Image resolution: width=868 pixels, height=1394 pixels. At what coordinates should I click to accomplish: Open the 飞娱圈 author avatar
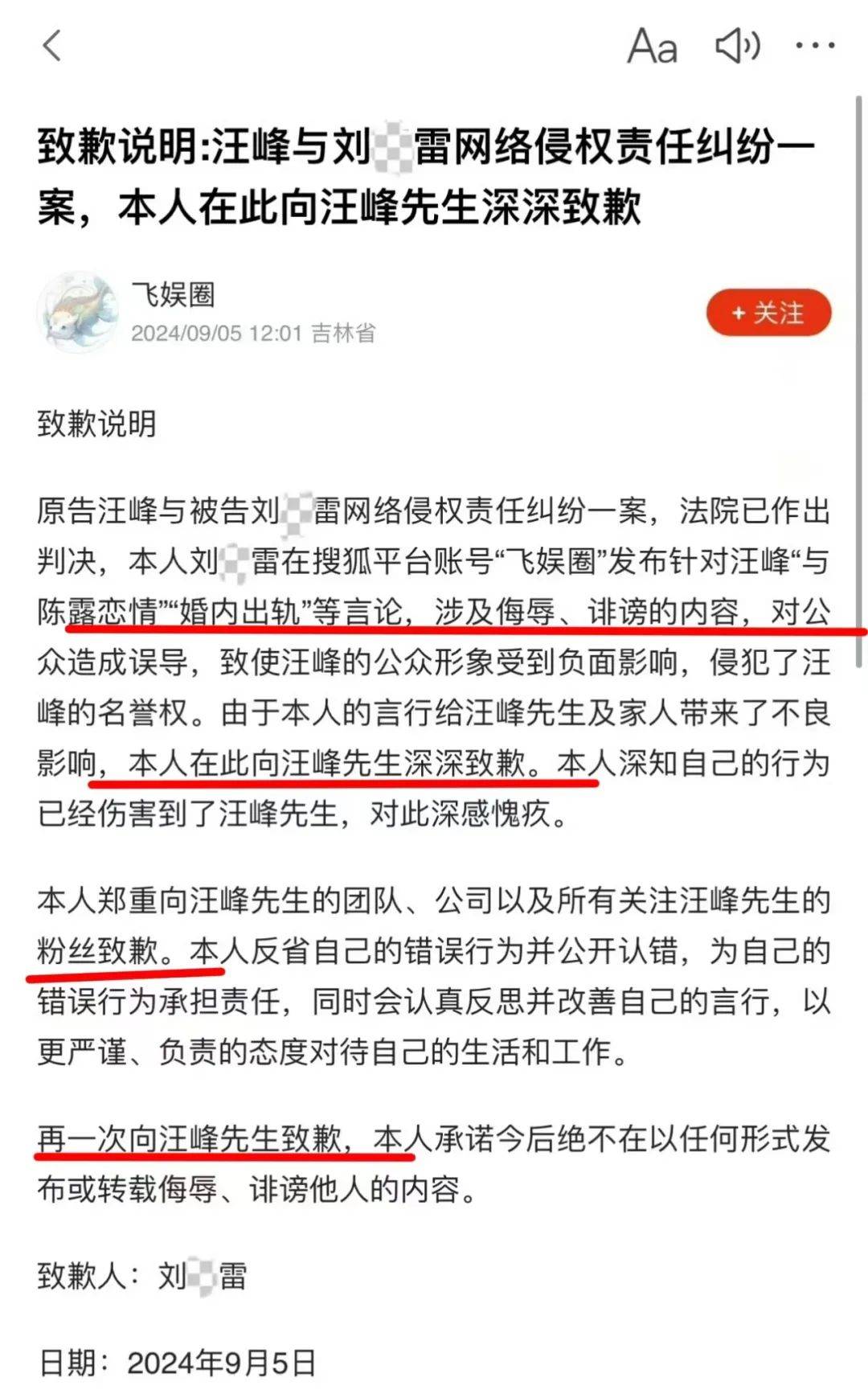(78, 312)
